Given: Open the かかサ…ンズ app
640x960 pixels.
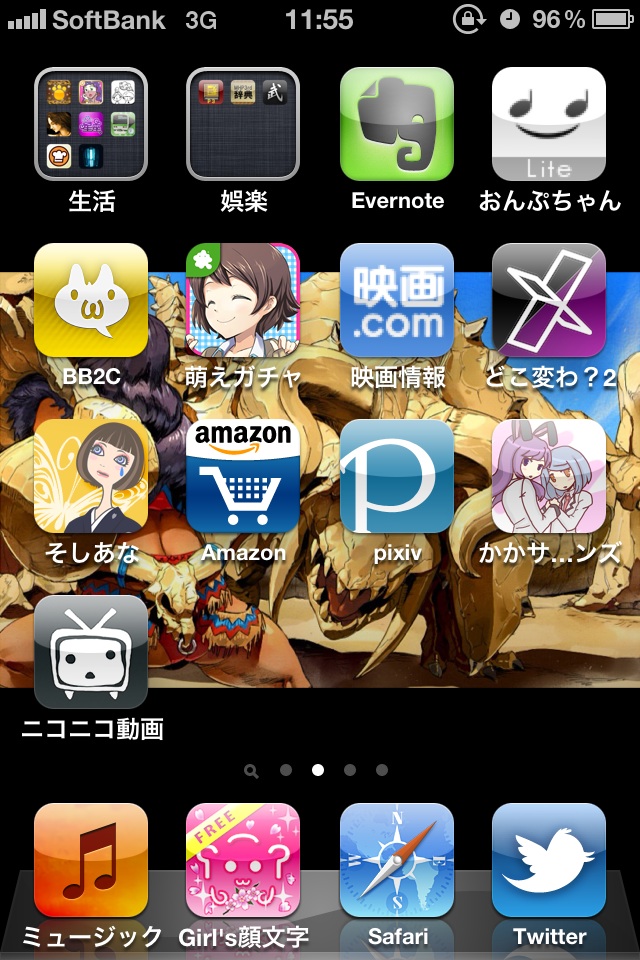Looking at the screenshot, I should point(549,476).
